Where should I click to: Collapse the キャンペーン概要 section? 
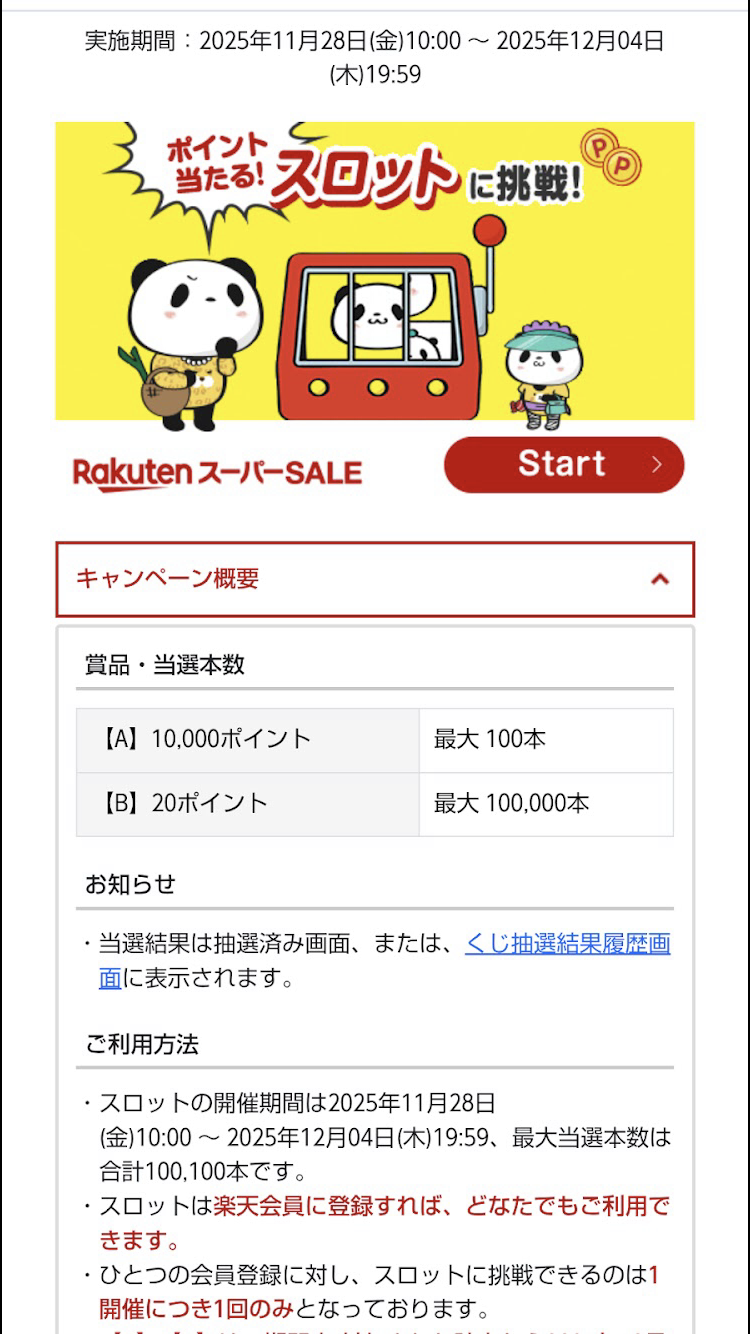pyautogui.click(x=658, y=579)
